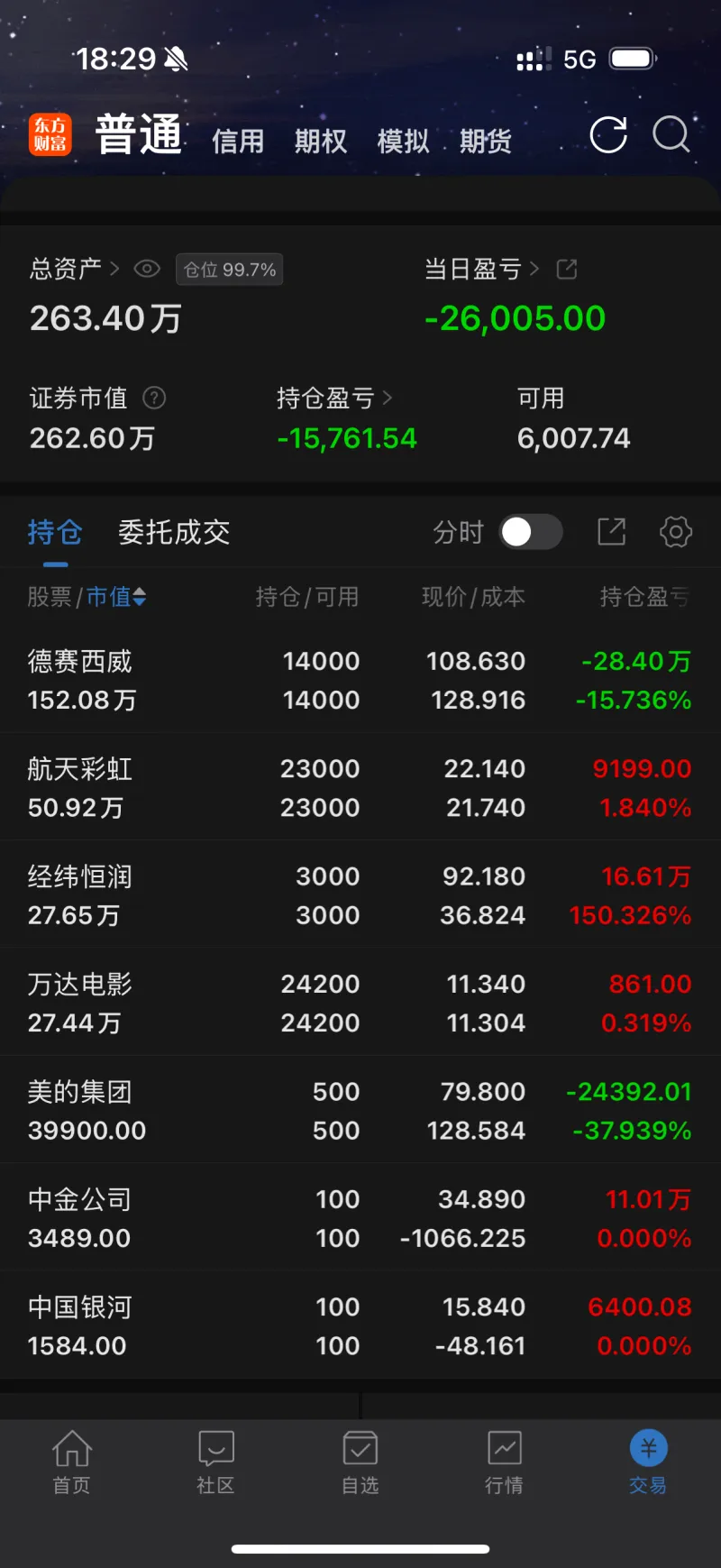Switch to the 信用 account tab

238,142
